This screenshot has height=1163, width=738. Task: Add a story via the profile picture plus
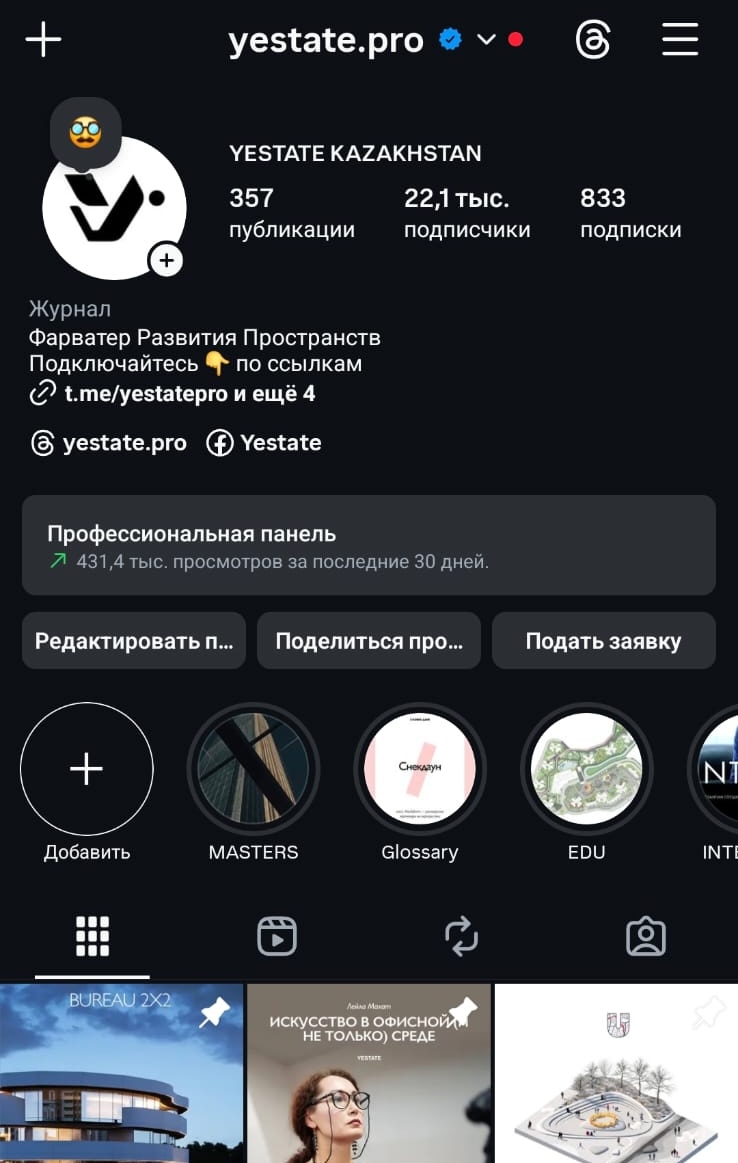click(166, 261)
